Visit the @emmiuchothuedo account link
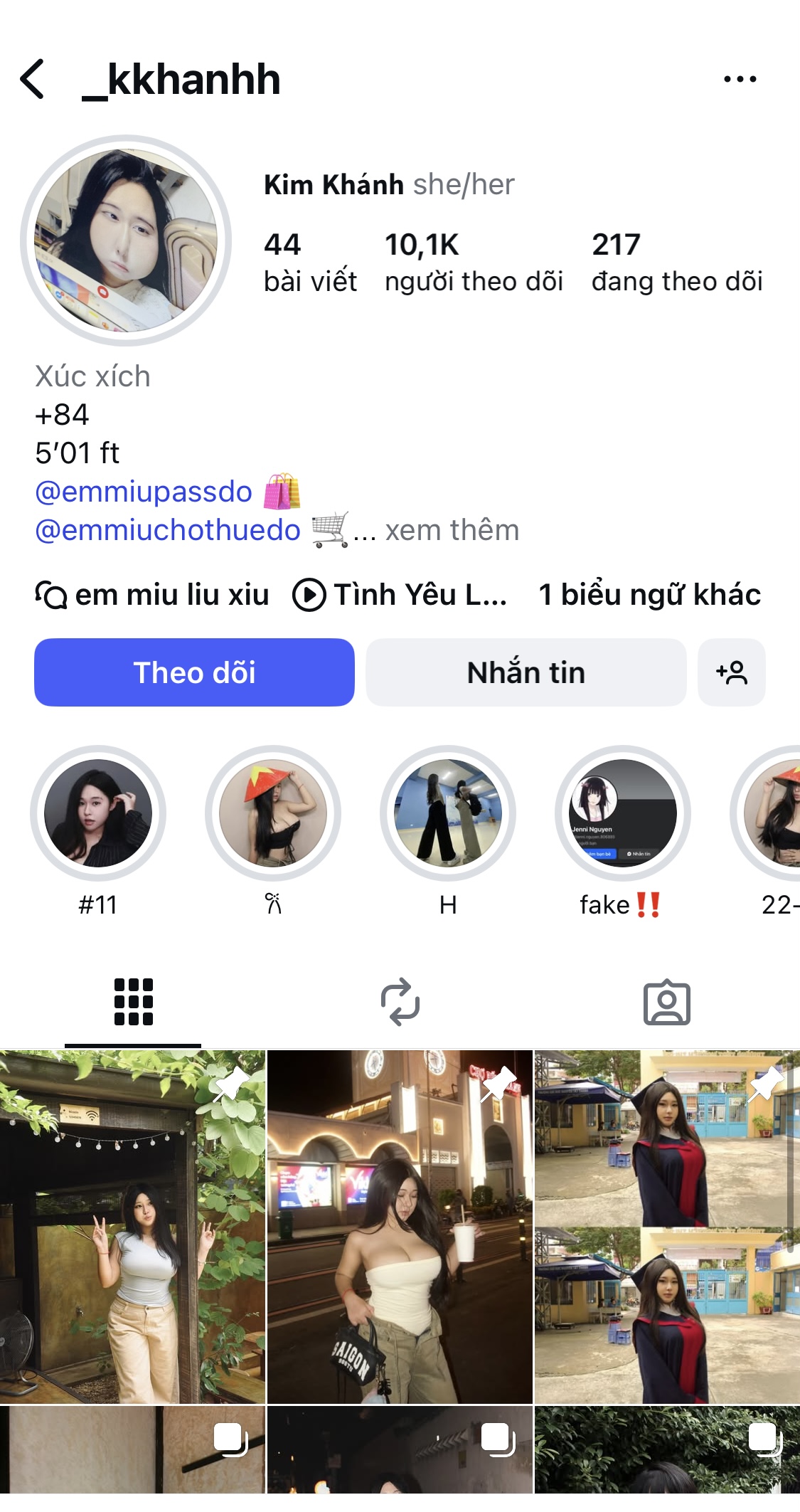Screen dimensions: 800x1512 pyautogui.click(x=168, y=530)
